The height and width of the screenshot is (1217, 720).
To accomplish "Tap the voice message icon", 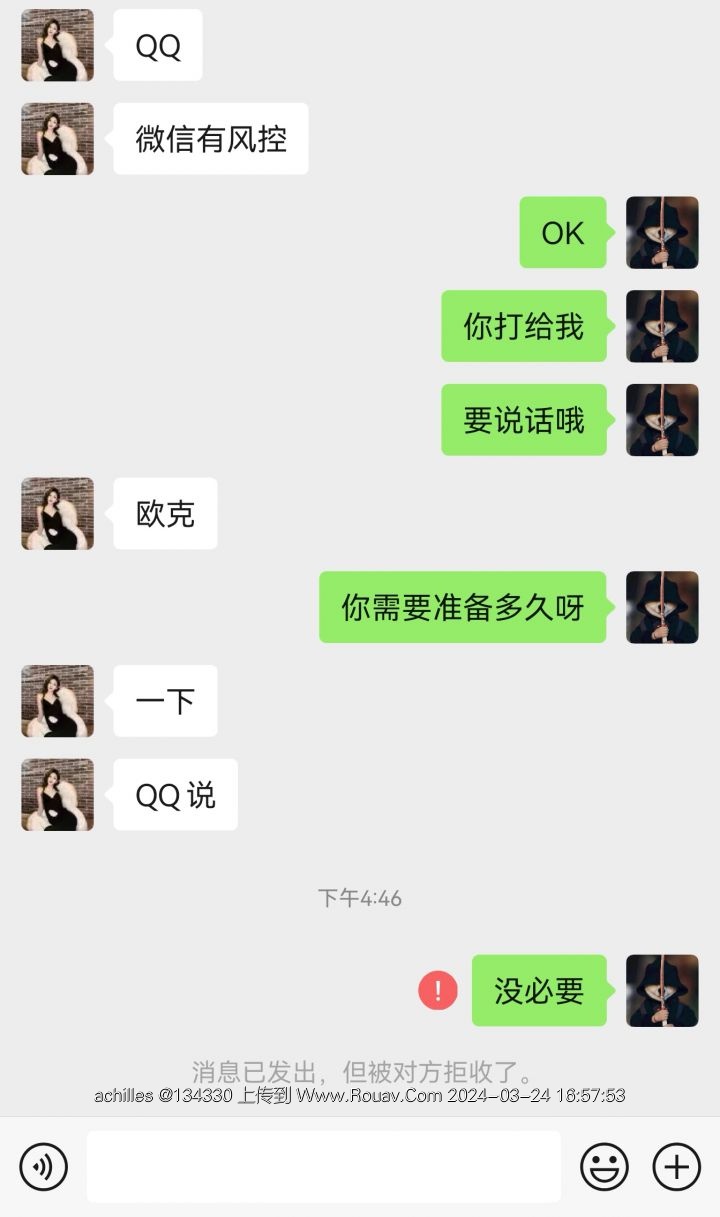I will tap(44, 1167).
